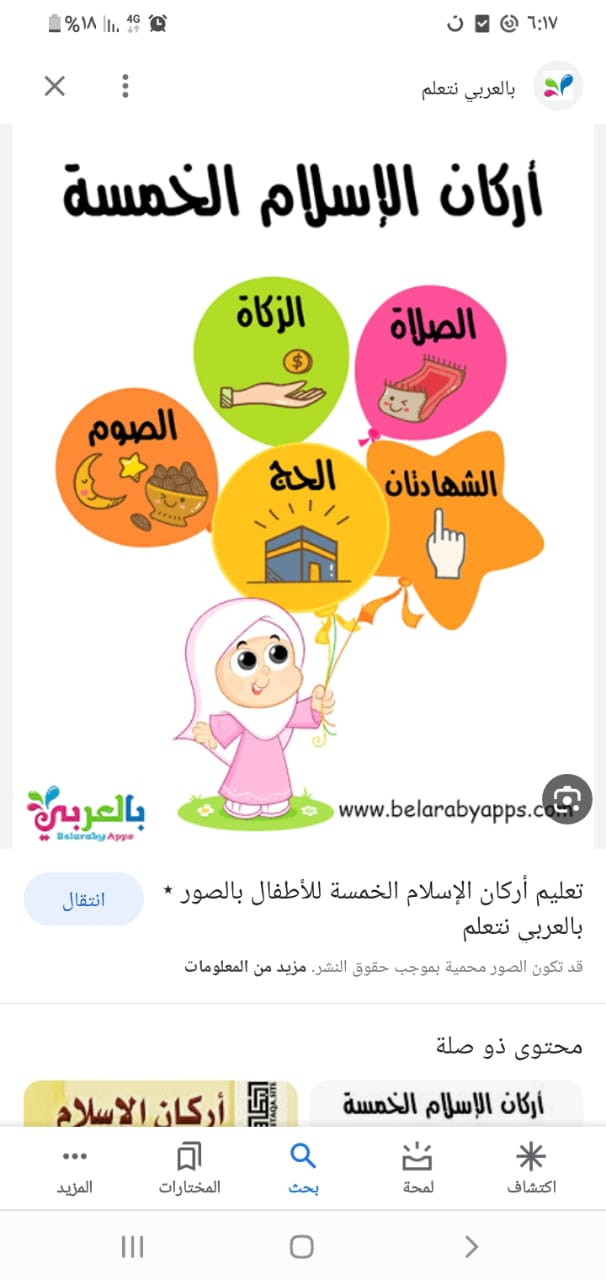
Task: Open the المختارات tab
Action: 189,1170
